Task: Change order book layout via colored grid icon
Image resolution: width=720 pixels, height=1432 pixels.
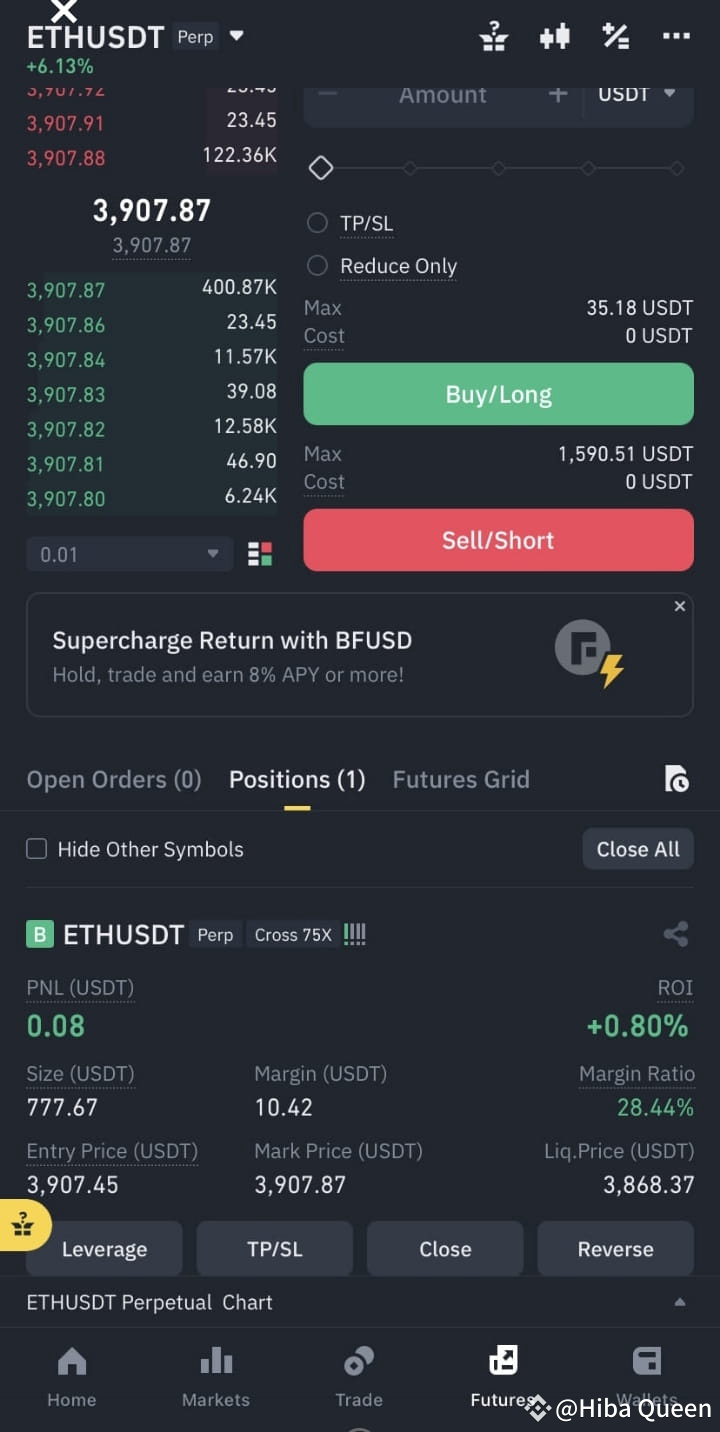Action: 259,552
